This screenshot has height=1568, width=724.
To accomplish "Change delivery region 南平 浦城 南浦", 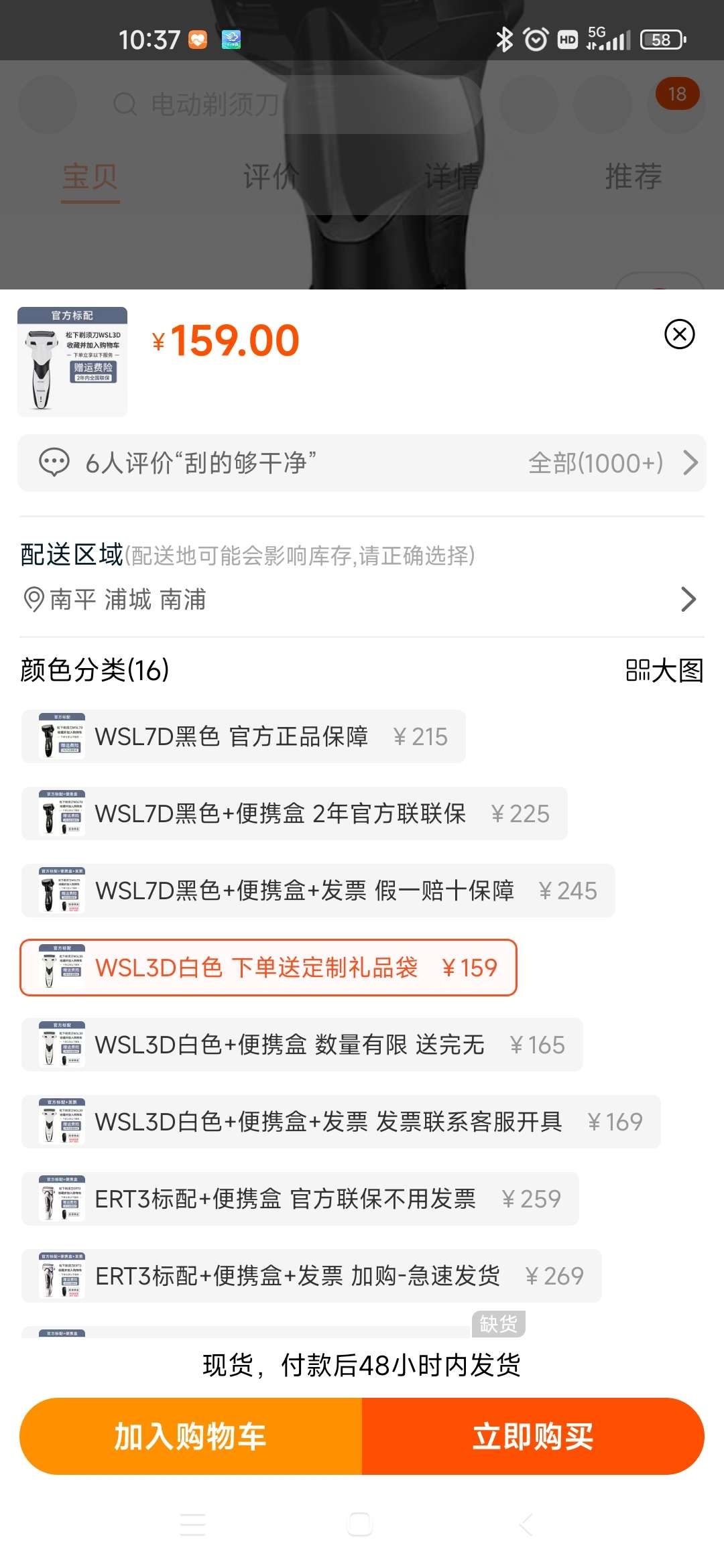I will click(361, 599).
